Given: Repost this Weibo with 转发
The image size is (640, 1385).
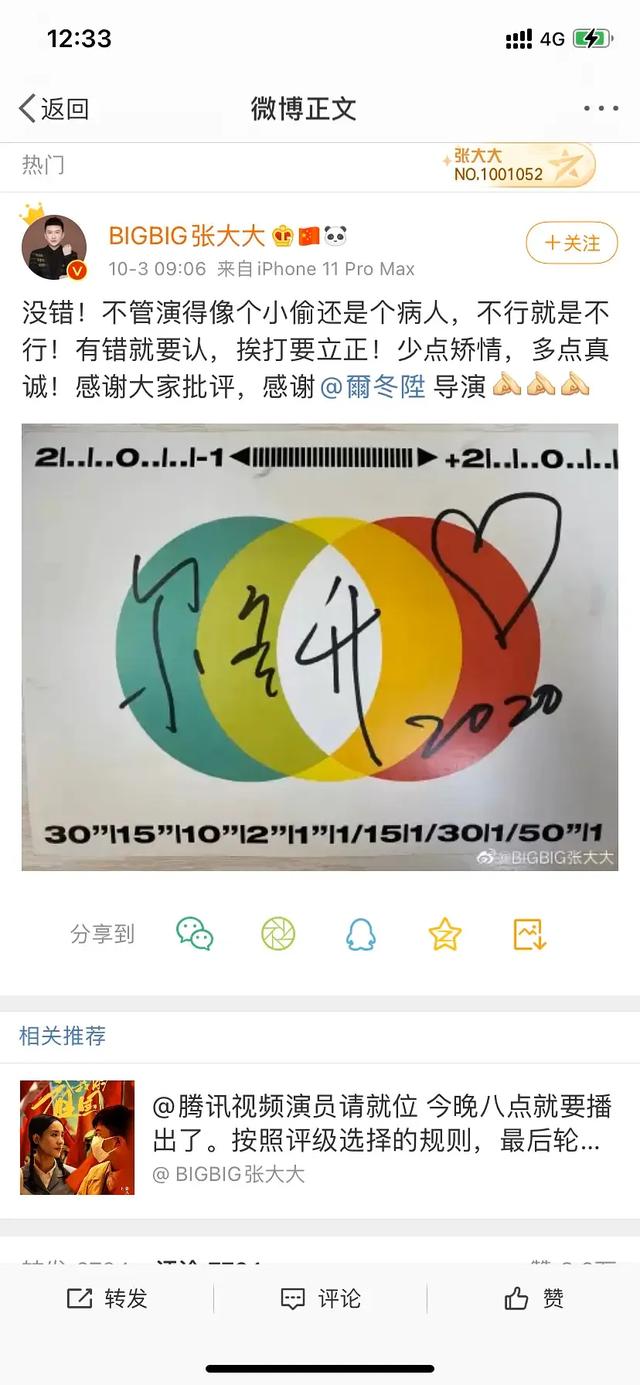Looking at the screenshot, I should pos(107,1298).
